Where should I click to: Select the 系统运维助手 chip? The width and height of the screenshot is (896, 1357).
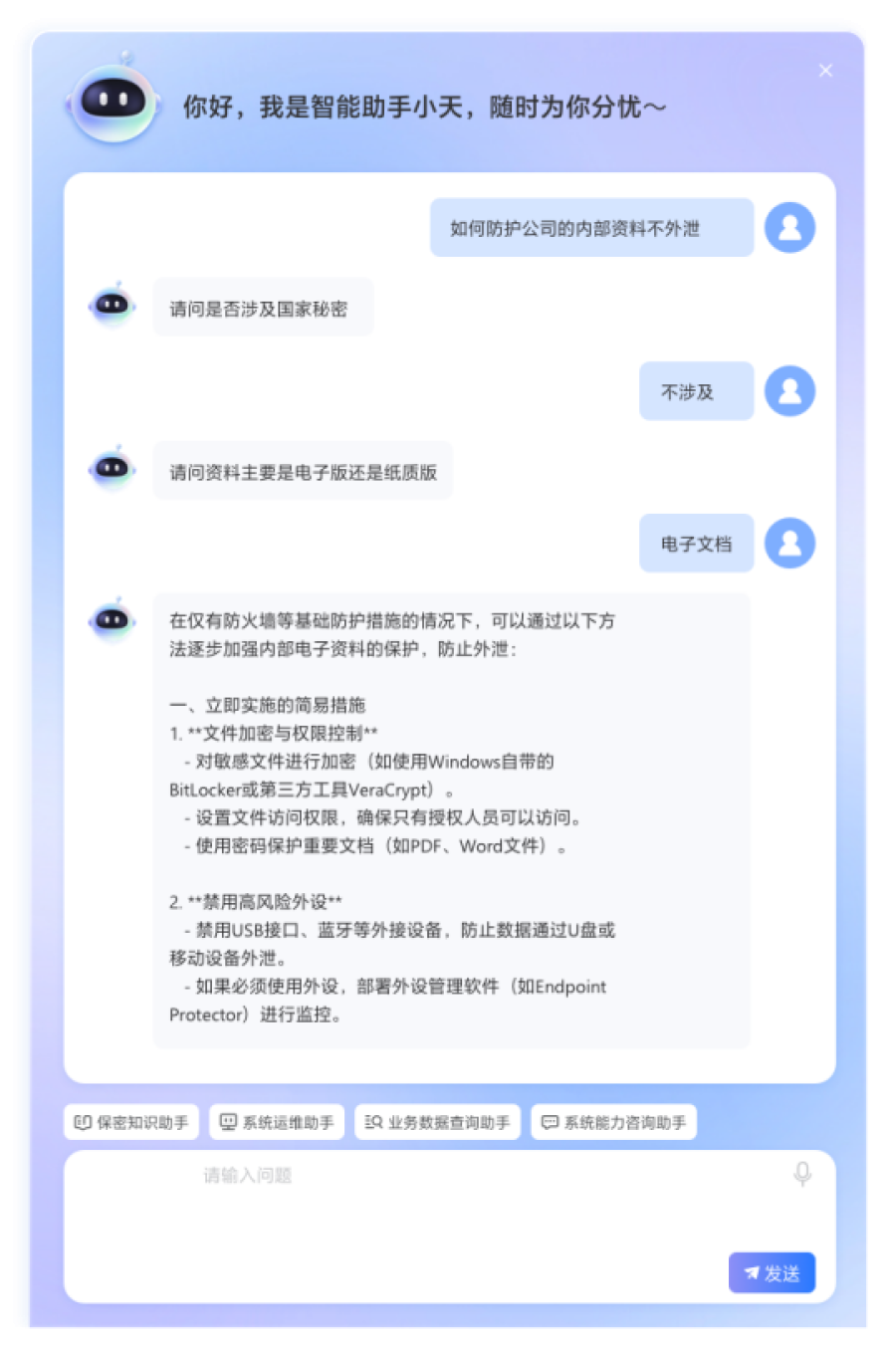click(277, 1122)
